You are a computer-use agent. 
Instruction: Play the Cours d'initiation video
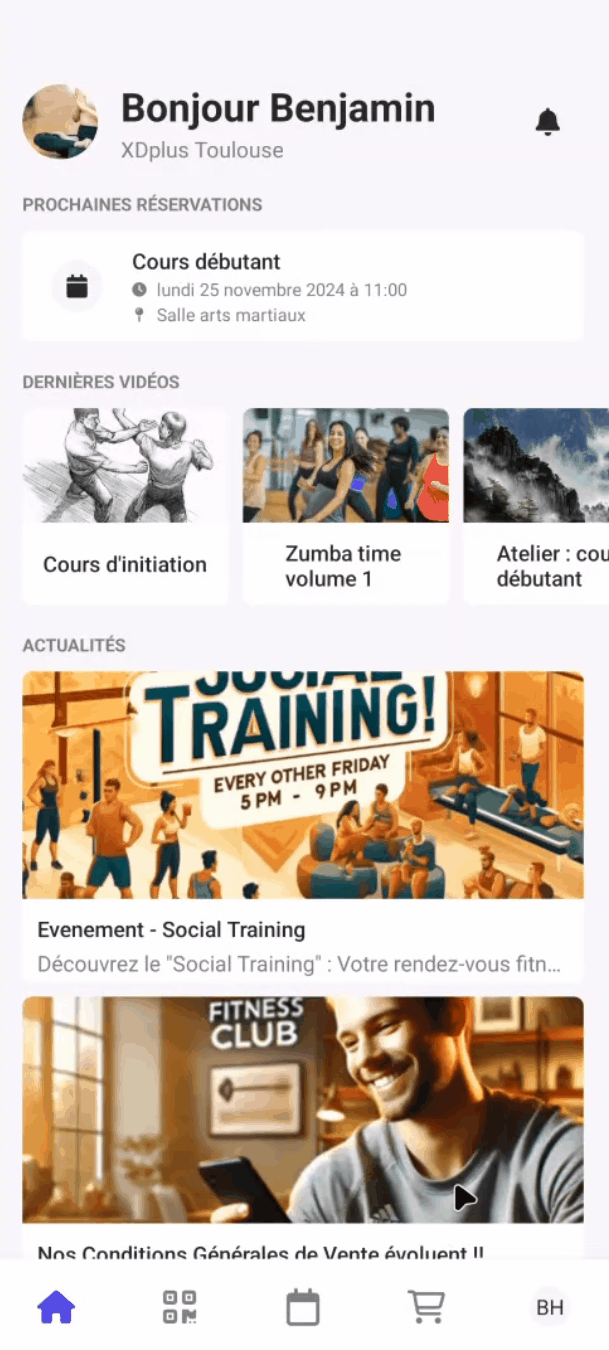point(125,505)
